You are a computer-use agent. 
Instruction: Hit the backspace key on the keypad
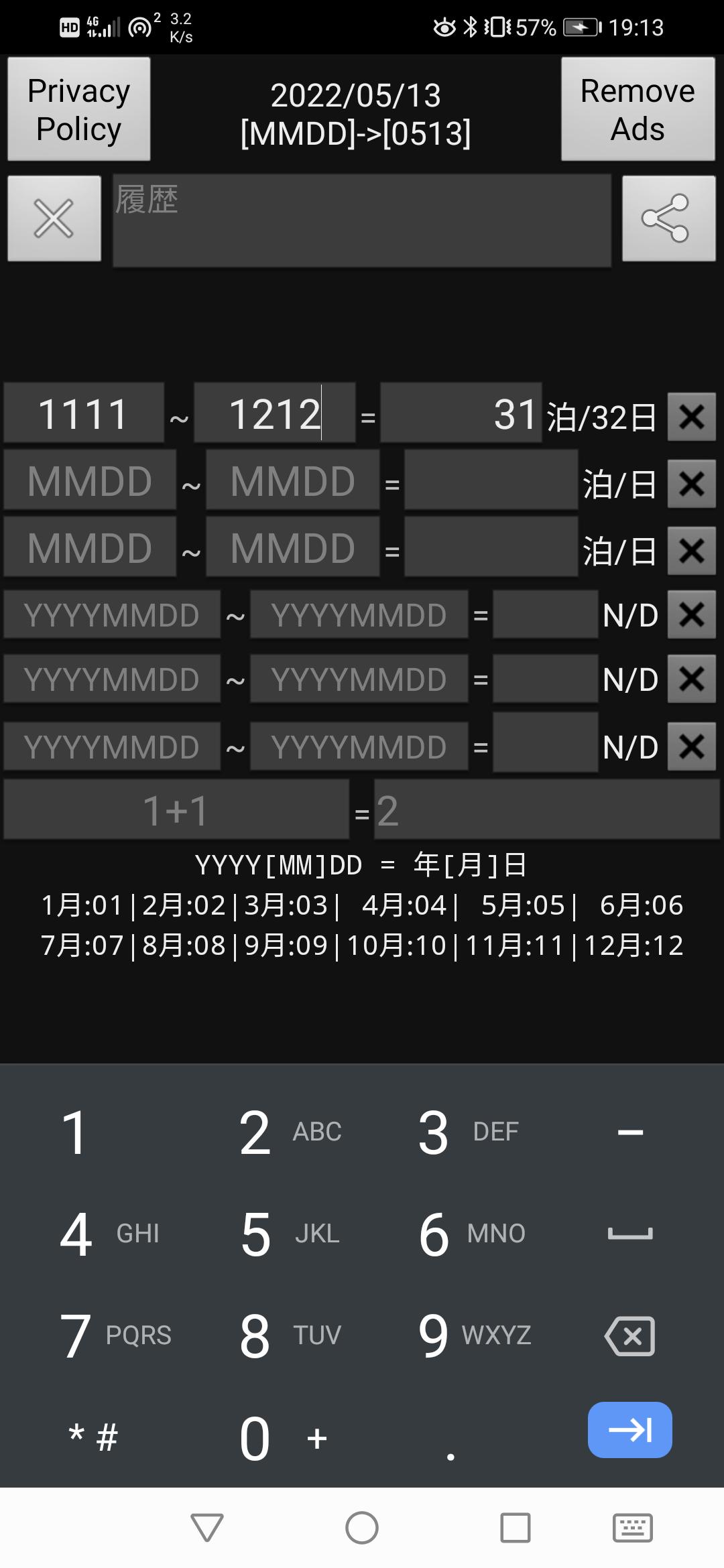pyautogui.click(x=629, y=1335)
